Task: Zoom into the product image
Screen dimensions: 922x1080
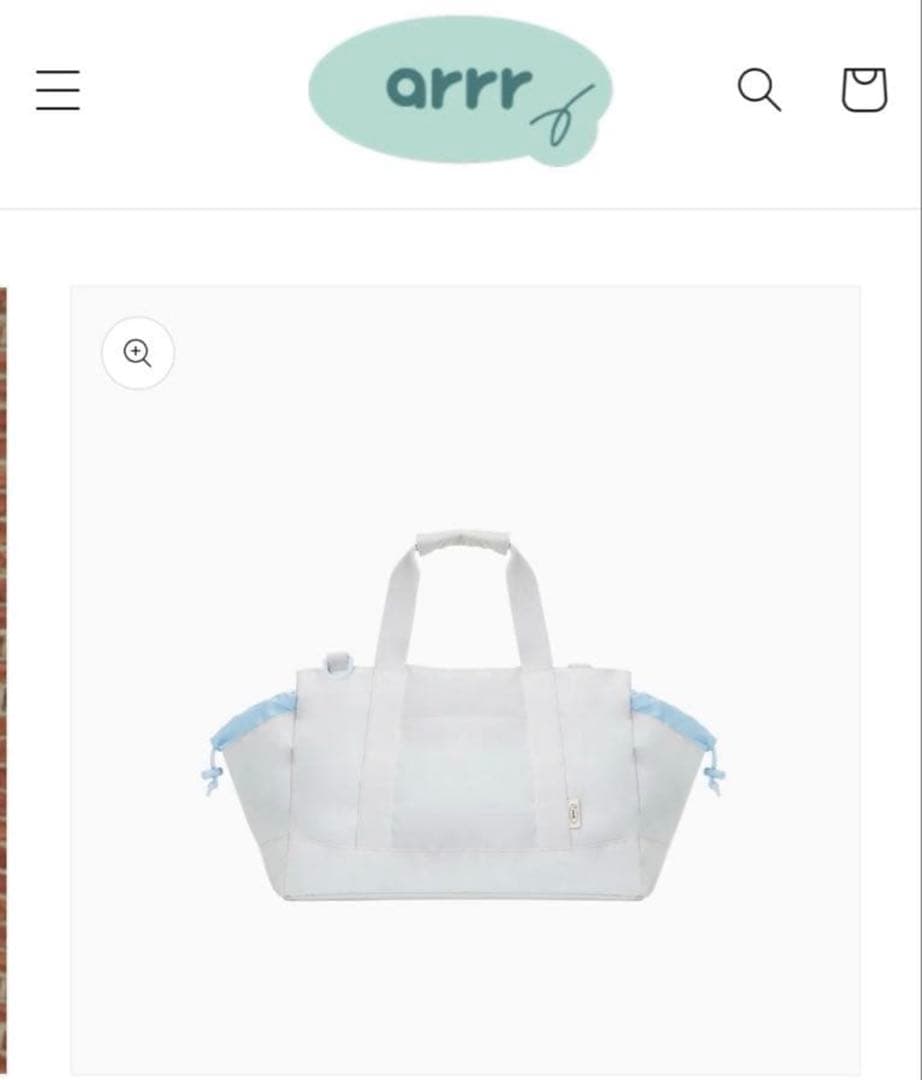Action: coord(138,352)
